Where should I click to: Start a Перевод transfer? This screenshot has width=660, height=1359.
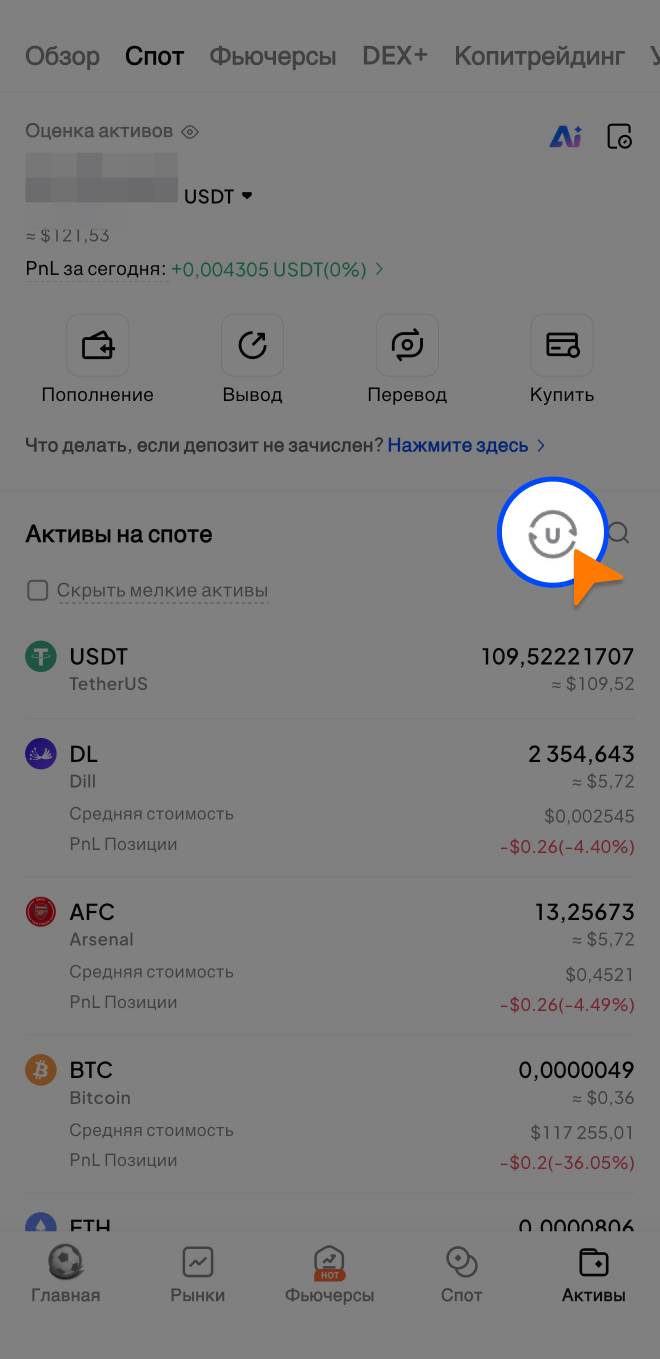click(407, 360)
